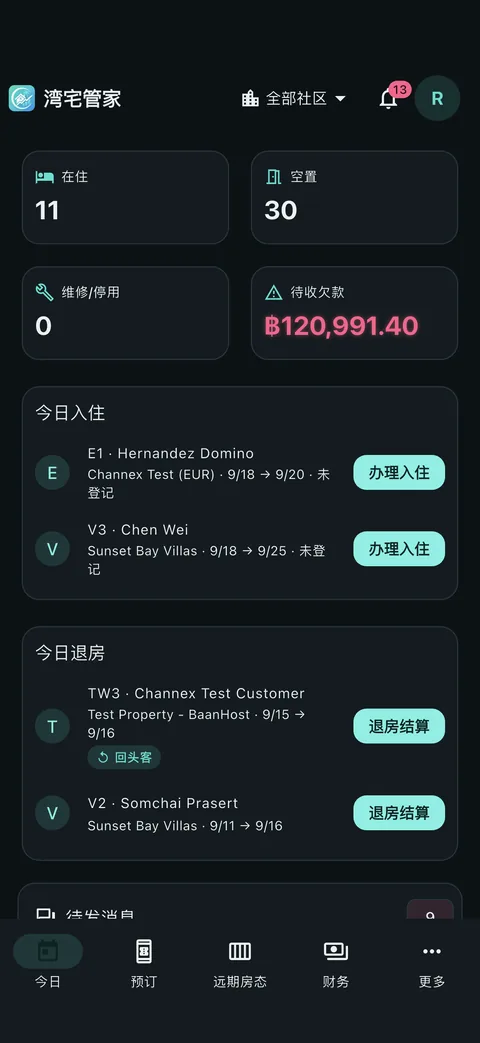Open the 维修/停用 maintenance card
This screenshot has height=1043, width=480.
[x=126, y=313]
